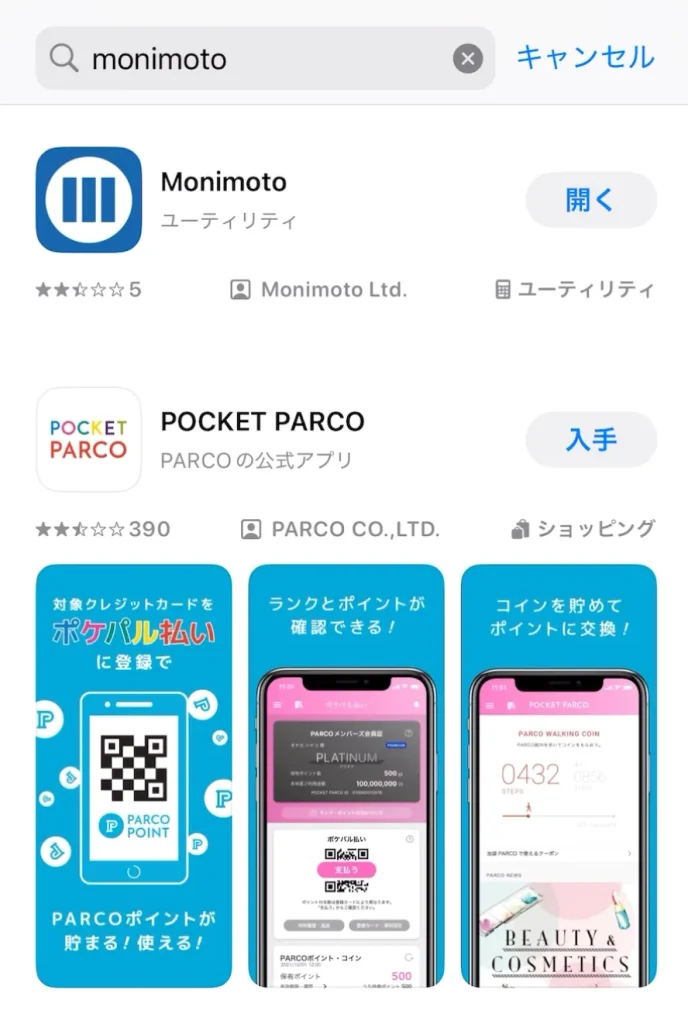The image size is (688, 1024).
Task: Cancel the search with キャンセル
Action: (585, 57)
